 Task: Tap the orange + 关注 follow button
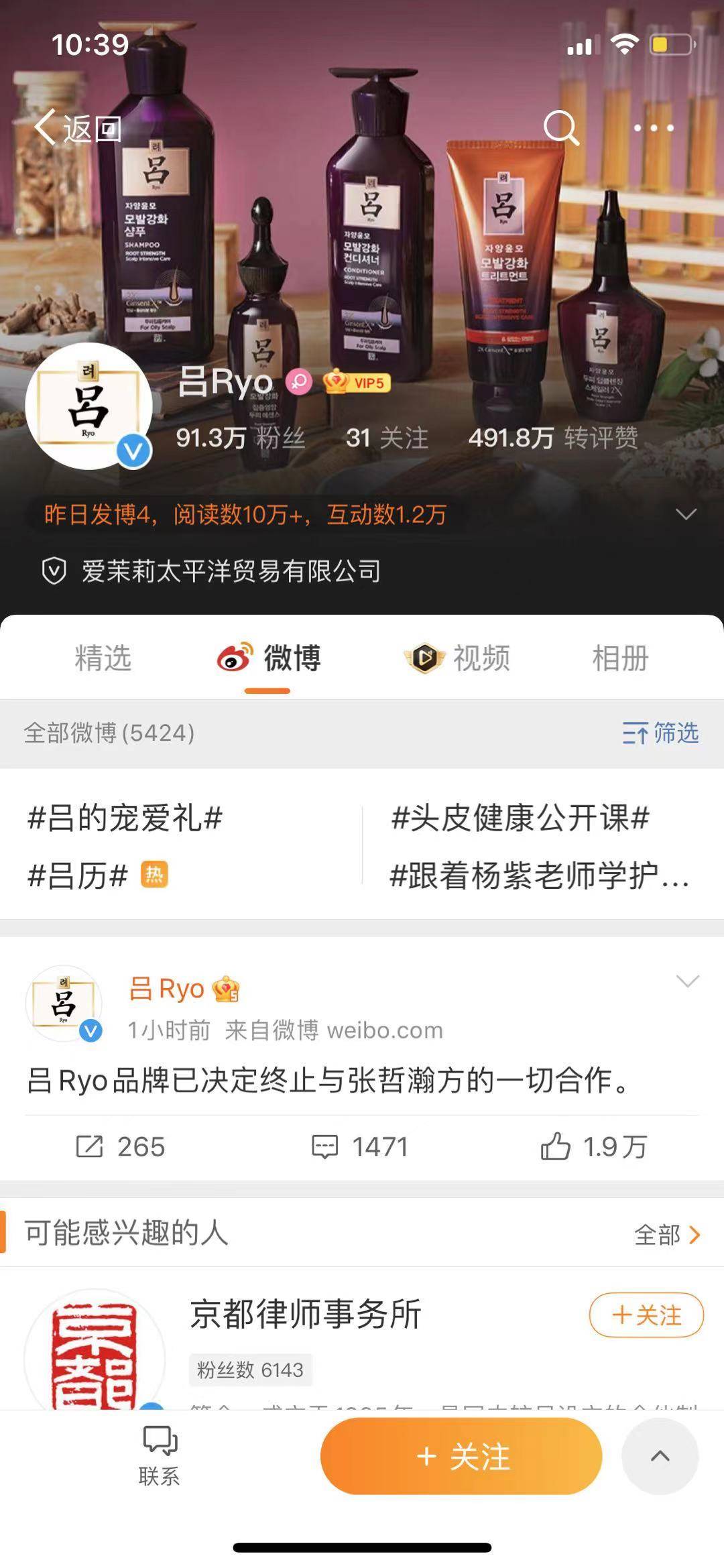pos(461,1456)
